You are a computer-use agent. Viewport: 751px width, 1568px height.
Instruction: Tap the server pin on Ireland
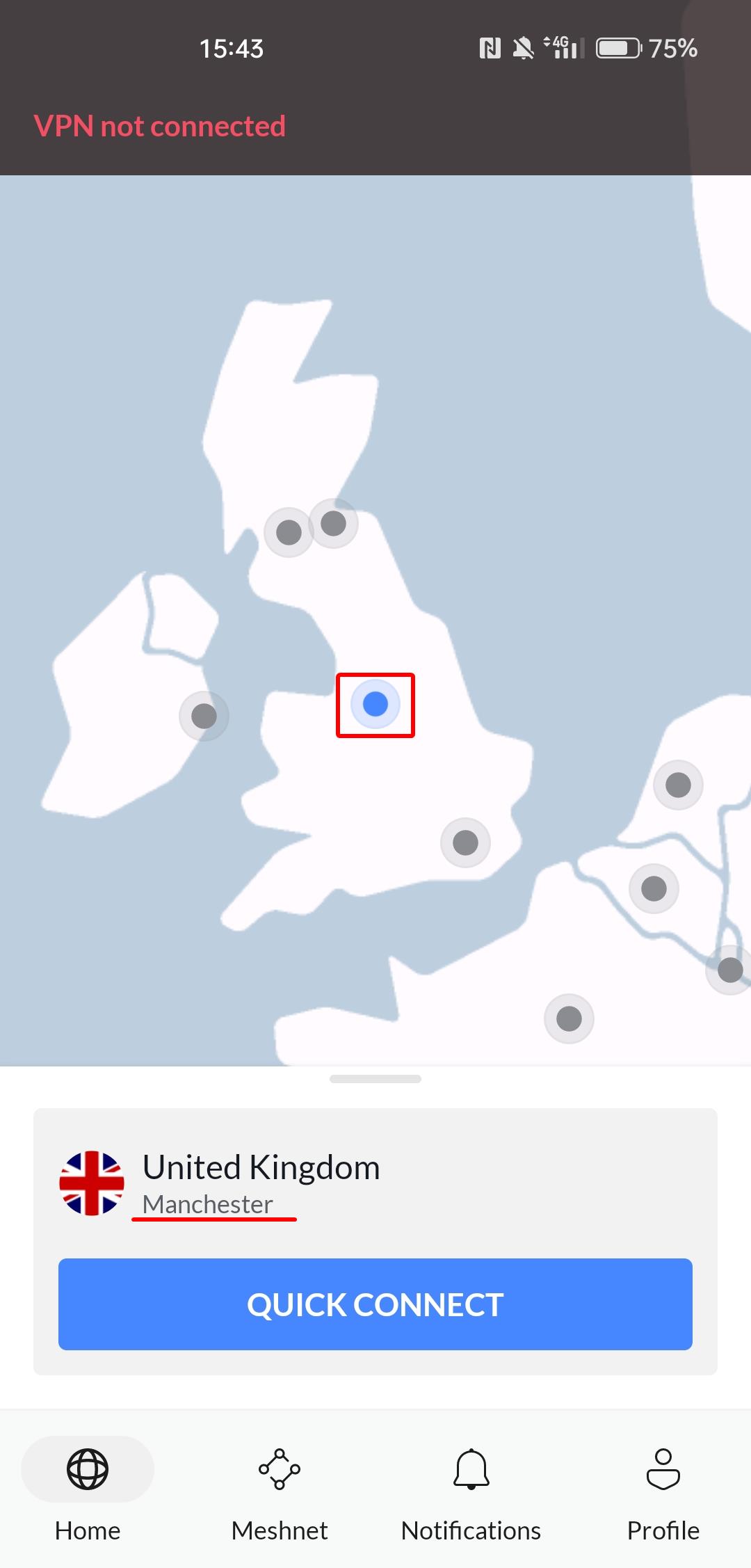coord(204,716)
